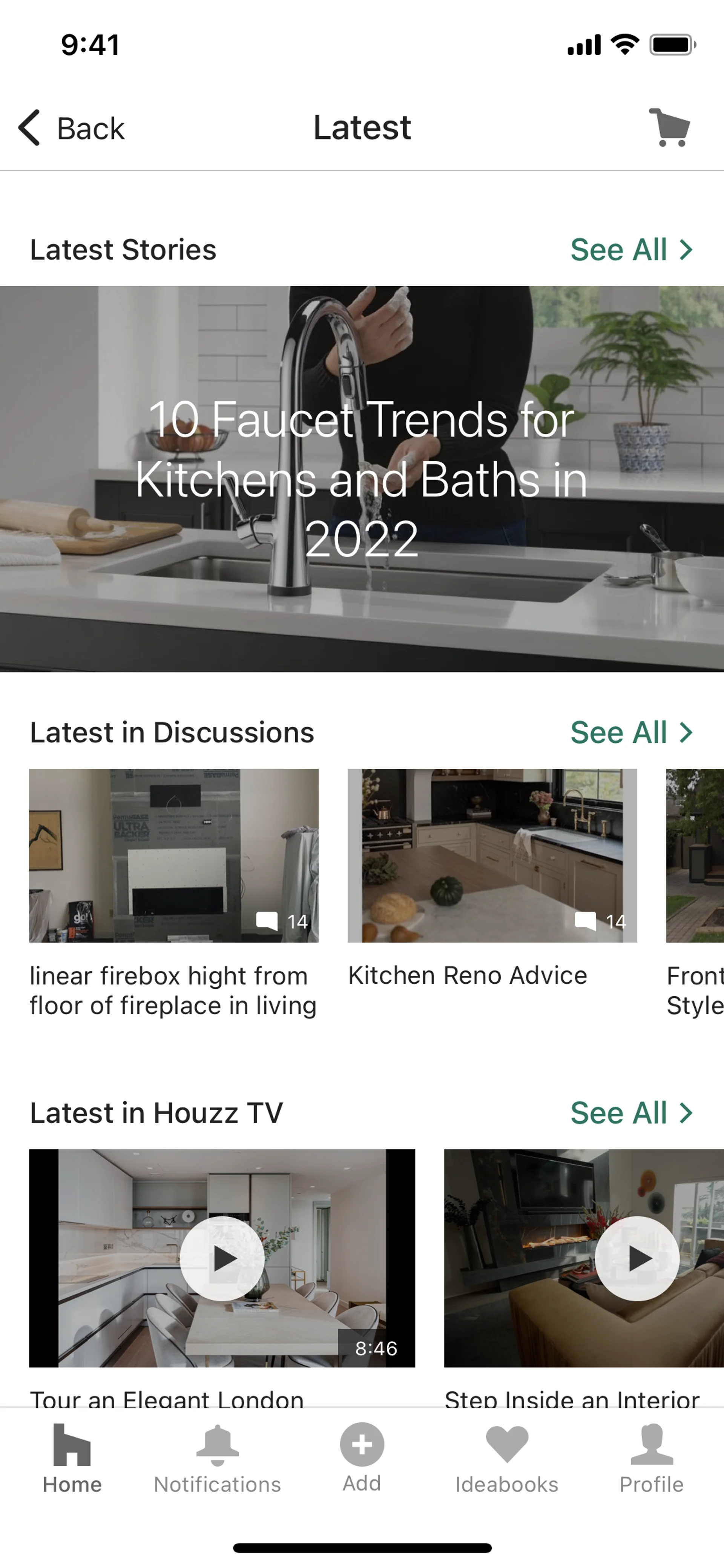See all Latest in Houzz TV
Screen dimensions: 724x1568
click(x=631, y=1113)
